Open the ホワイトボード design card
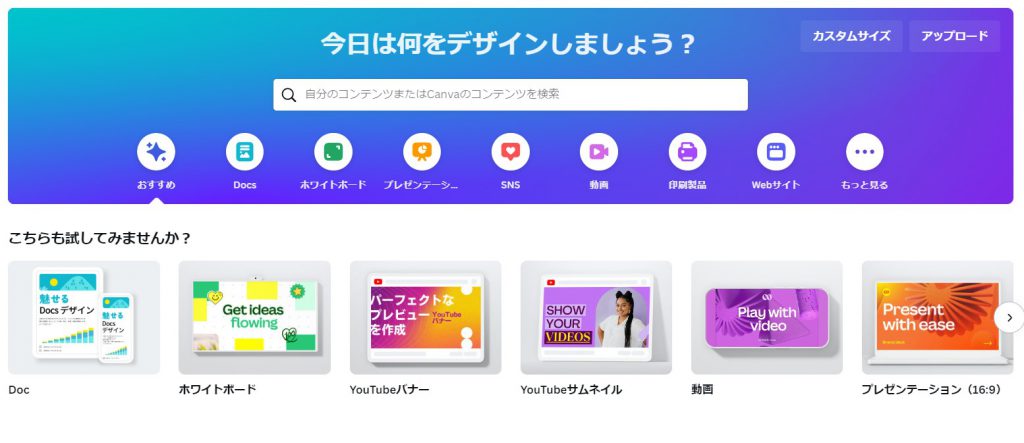Viewport: 1024px width, 443px height. click(254, 318)
